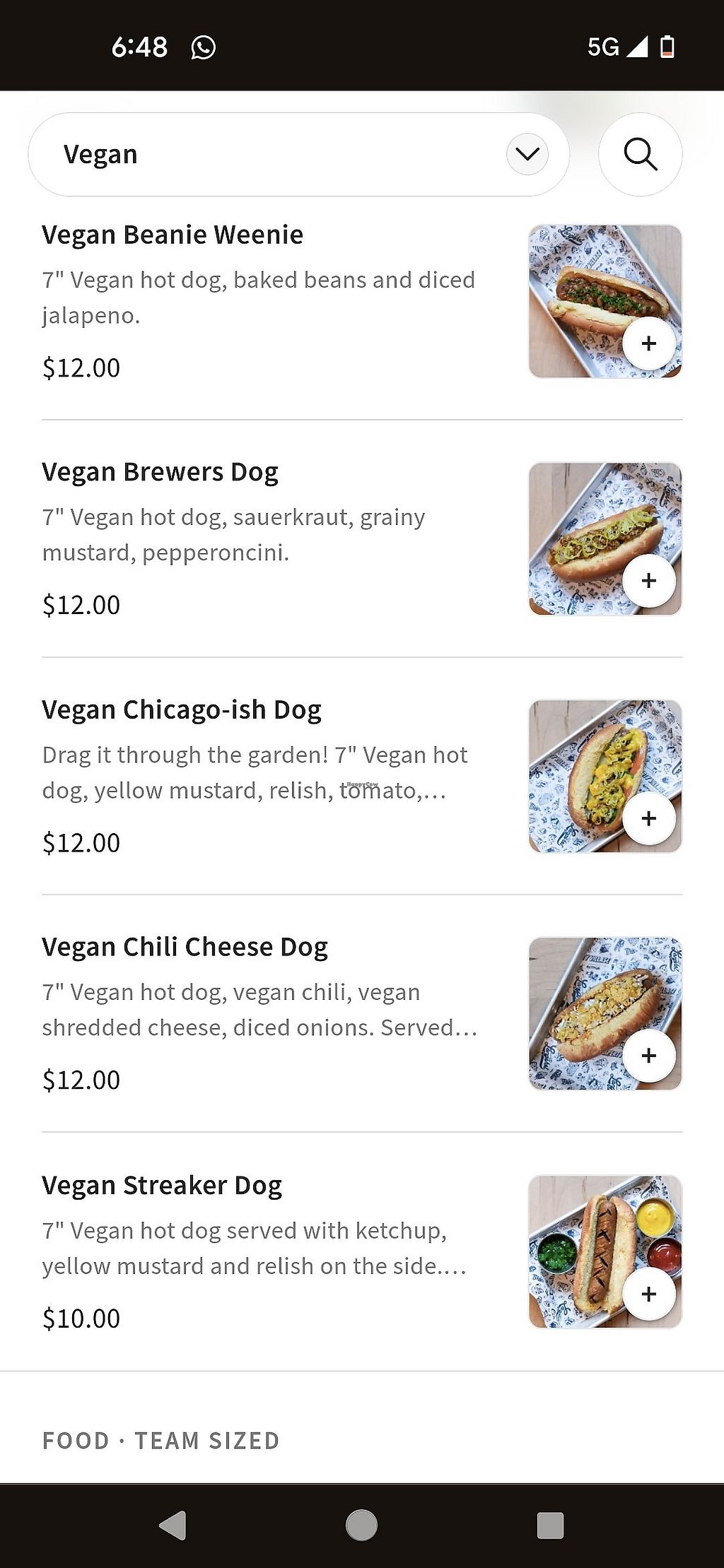Screen dimensions: 724x1568
Task: Go back using system back button
Action: coord(173,1525)
